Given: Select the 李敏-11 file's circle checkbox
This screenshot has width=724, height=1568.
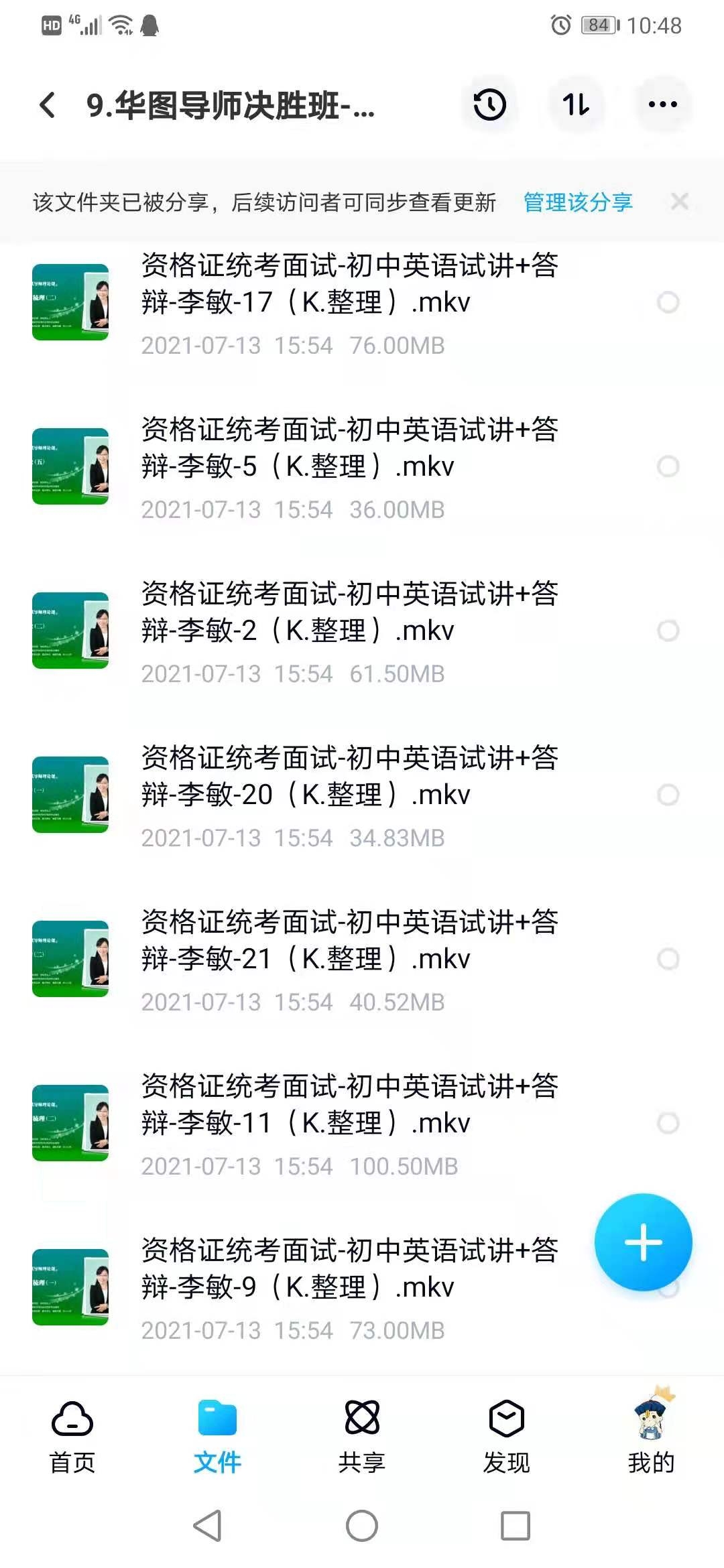Looking at the screenshot, I should [x=668, y=1123].
